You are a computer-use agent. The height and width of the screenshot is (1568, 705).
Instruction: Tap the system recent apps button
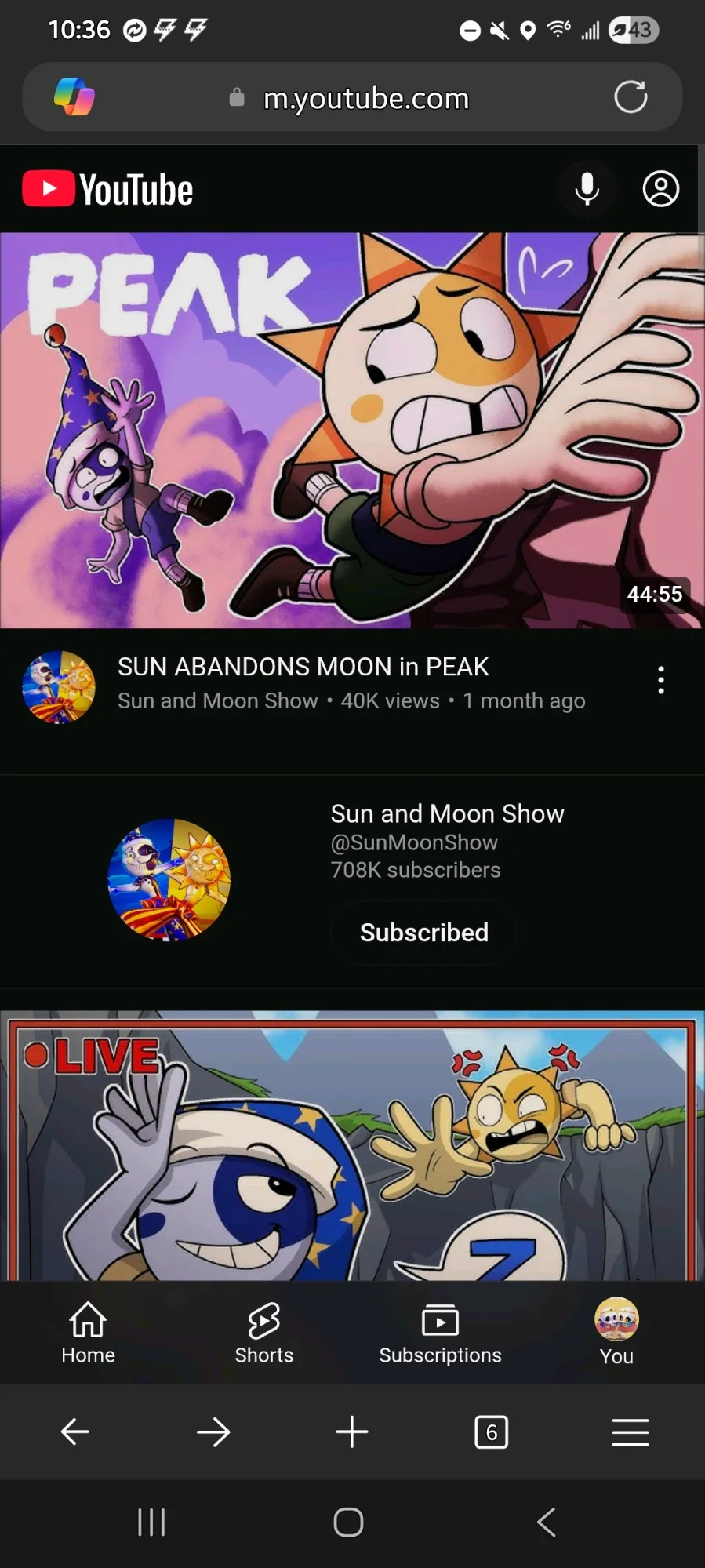tap(151, 1523)
